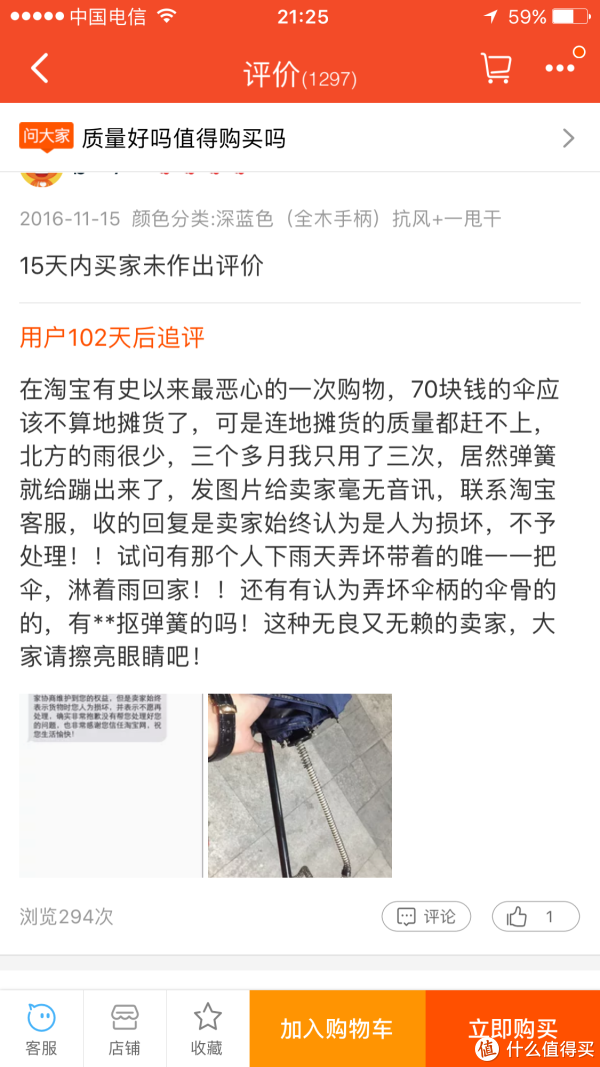
Task: Like this review with thumbs-up
Action: pyautogui.click(x=535, y=916)
